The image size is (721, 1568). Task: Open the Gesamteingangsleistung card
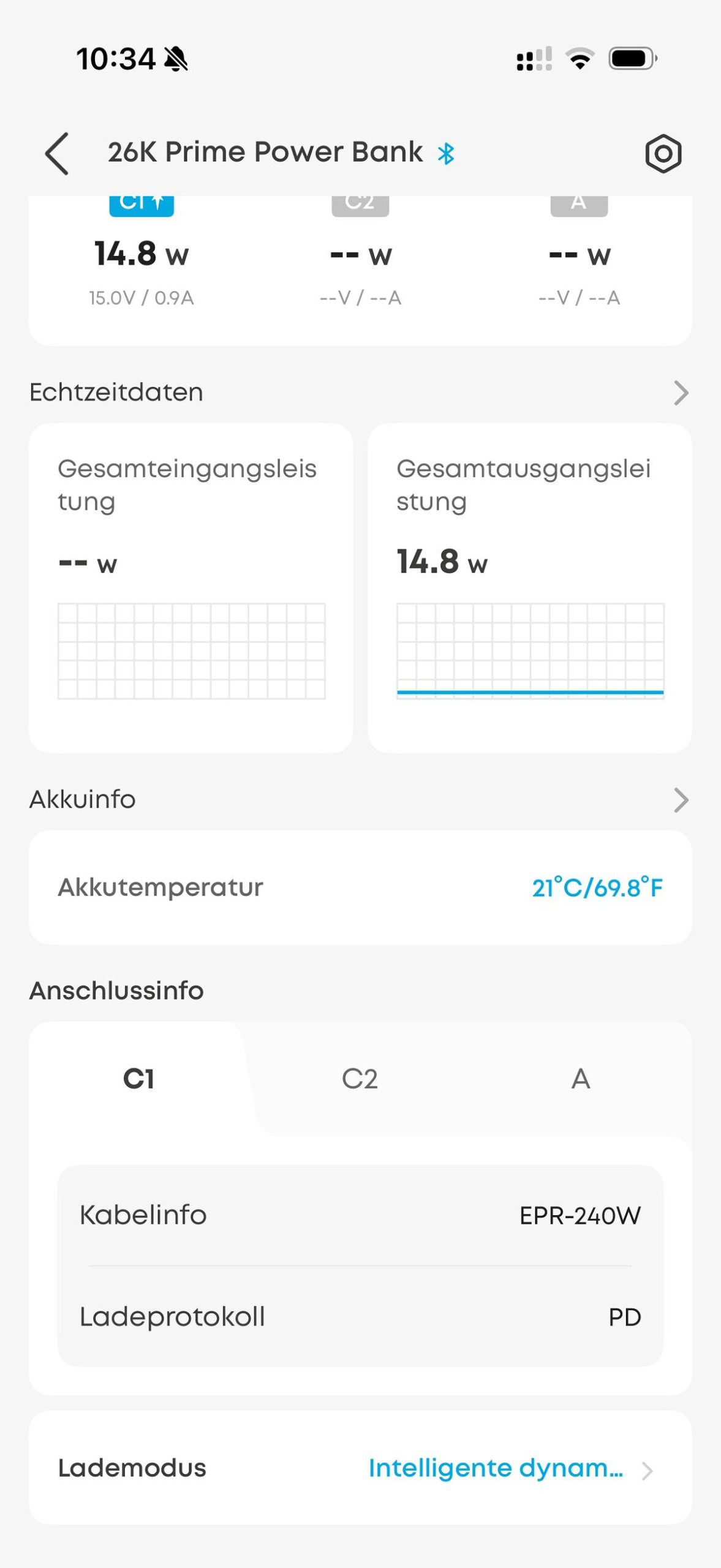click(191, 587)
